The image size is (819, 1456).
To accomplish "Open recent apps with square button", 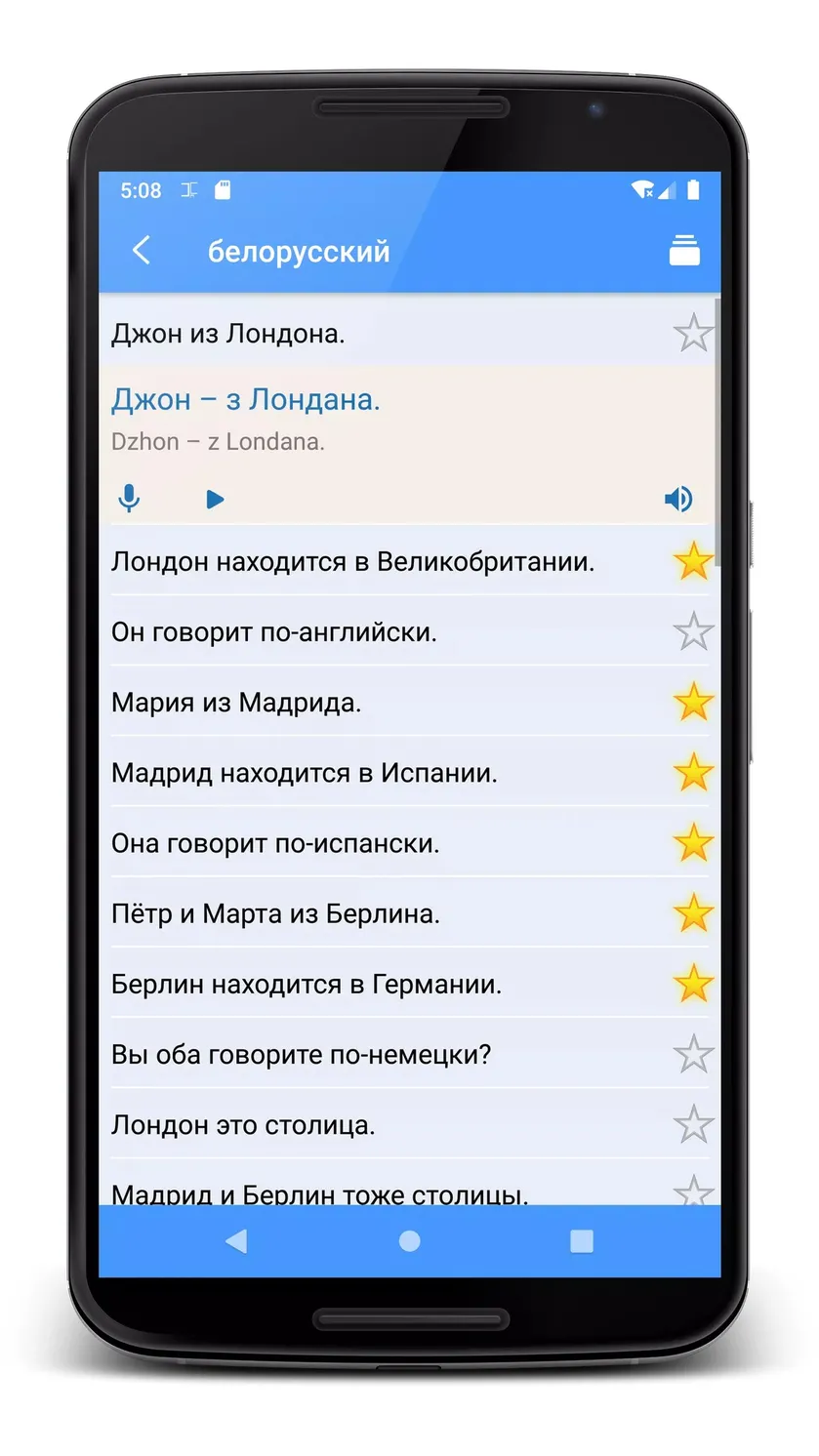I will click(582, 1241).
